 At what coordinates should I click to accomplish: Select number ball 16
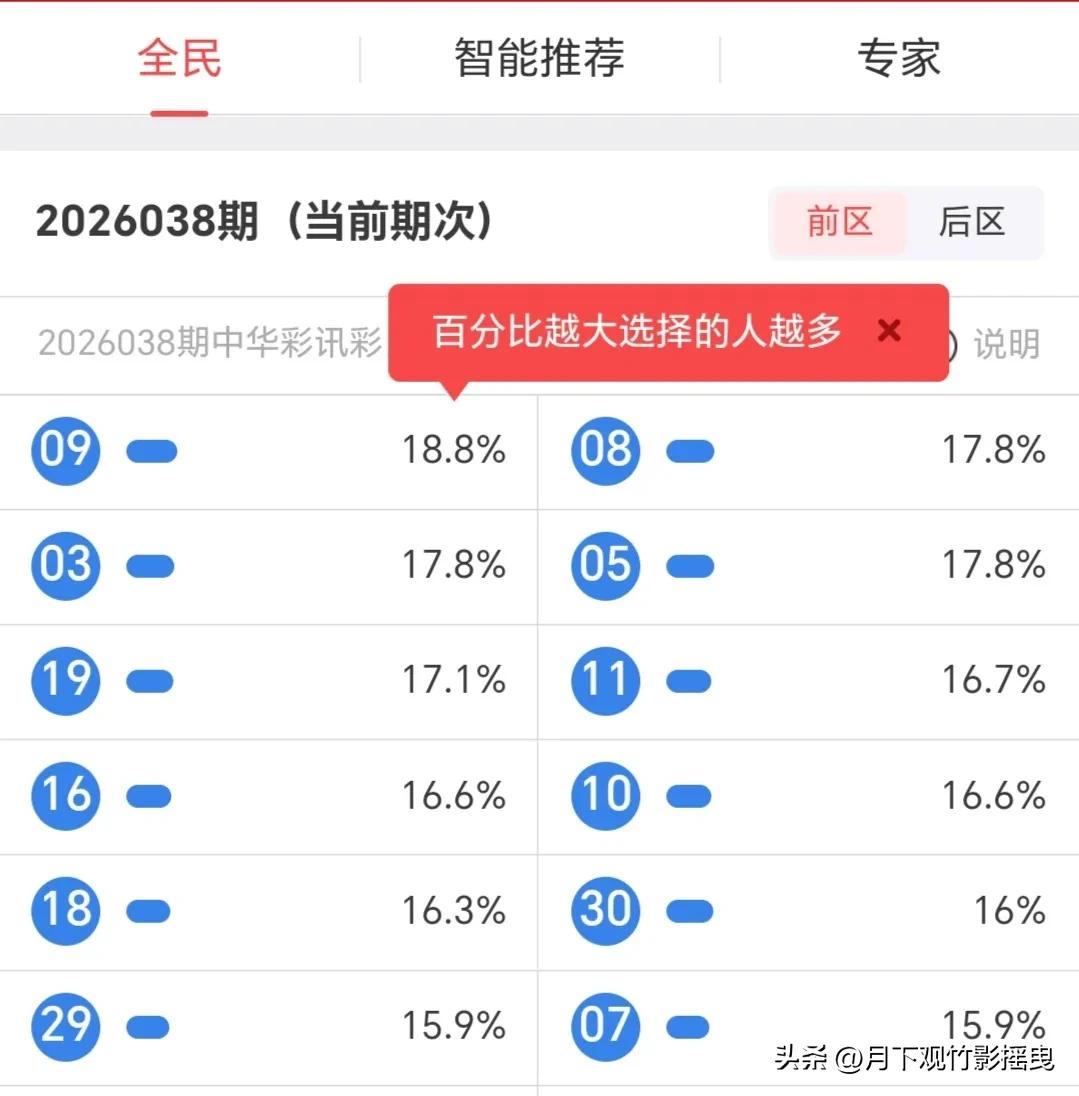pyautogui.click(x=65, y=796)
